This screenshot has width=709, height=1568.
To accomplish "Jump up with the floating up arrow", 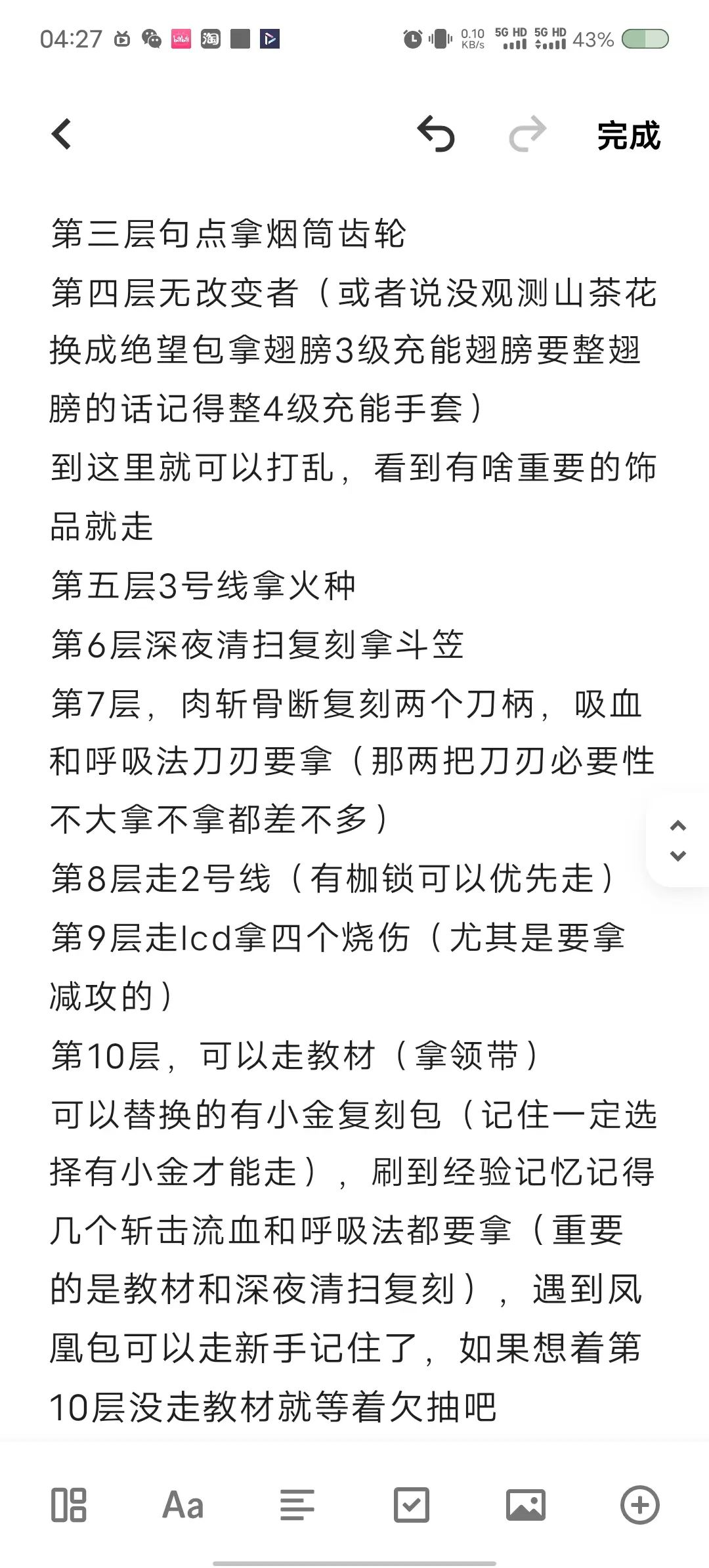I will pyautogui.click(x=678, y=825).
